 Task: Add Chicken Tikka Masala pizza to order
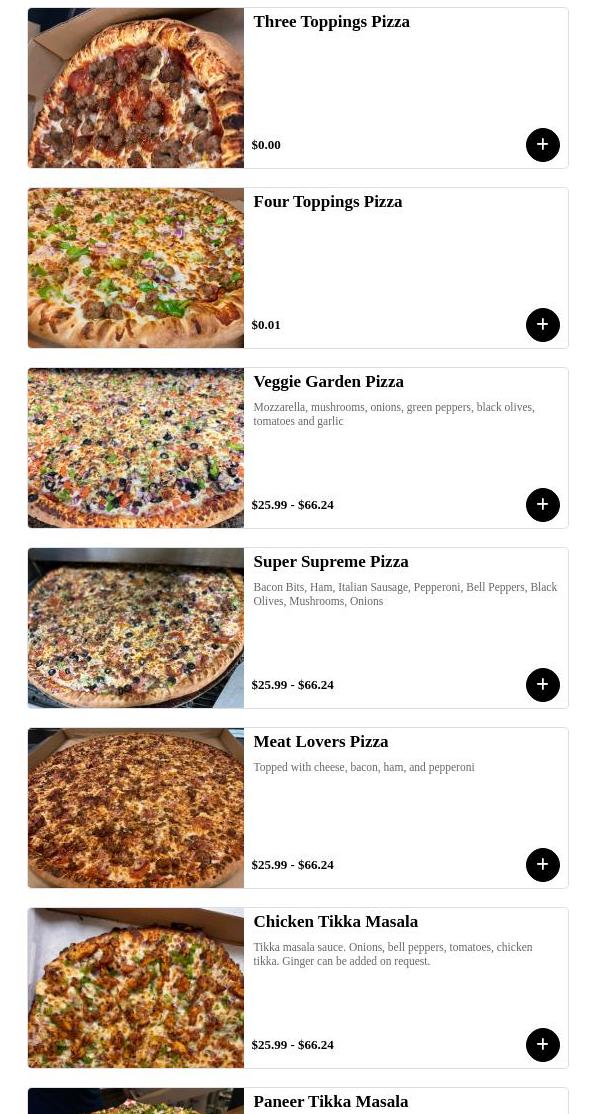click(543, 1045)
